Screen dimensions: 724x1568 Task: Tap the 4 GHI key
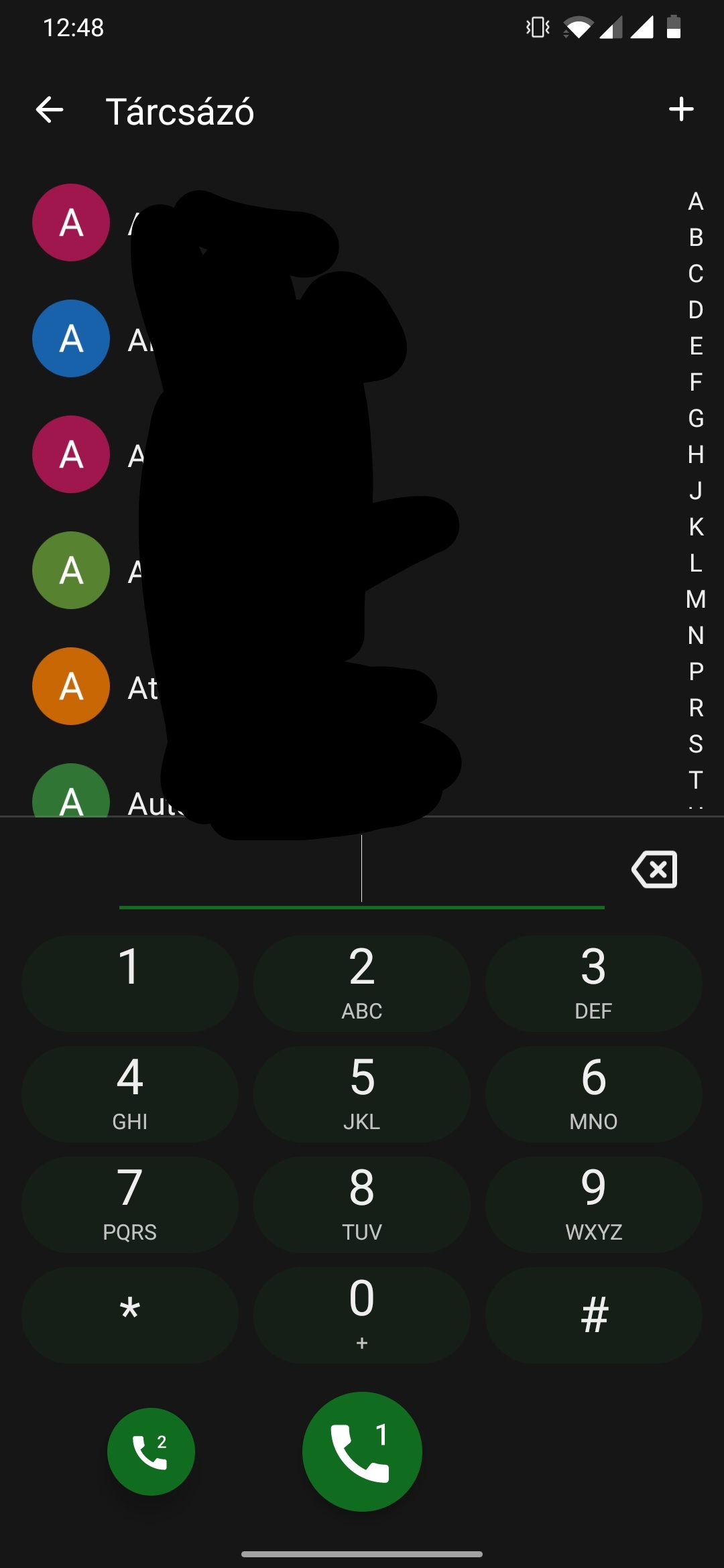point(130,1094)
